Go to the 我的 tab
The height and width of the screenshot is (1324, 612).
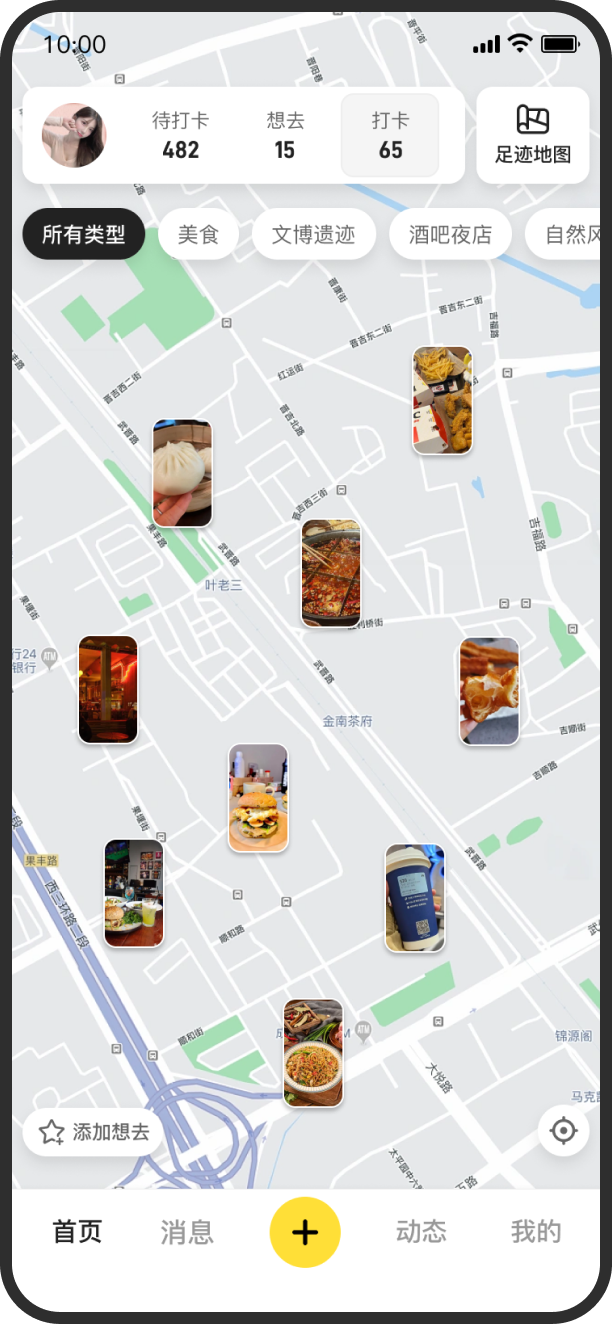pos(536,1232)
